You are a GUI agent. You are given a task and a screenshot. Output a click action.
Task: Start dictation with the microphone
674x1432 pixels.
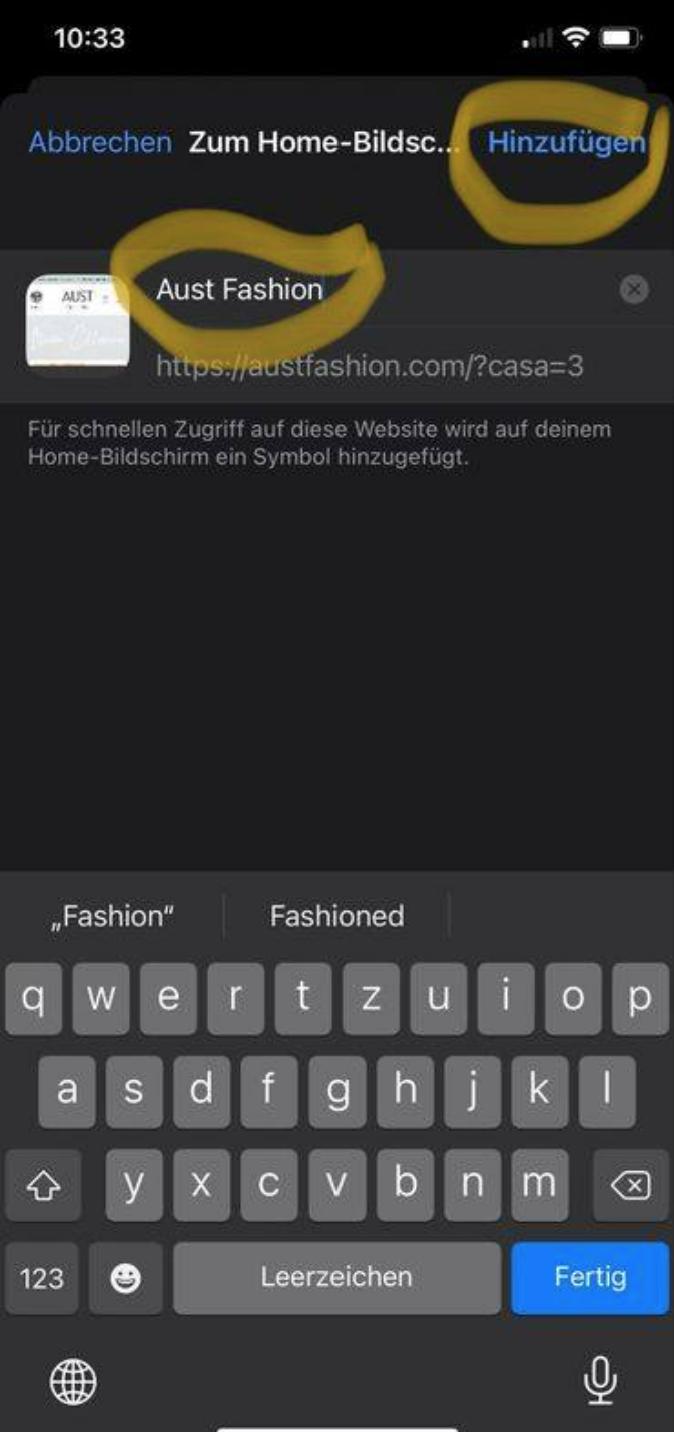[x=599, y=1382]
